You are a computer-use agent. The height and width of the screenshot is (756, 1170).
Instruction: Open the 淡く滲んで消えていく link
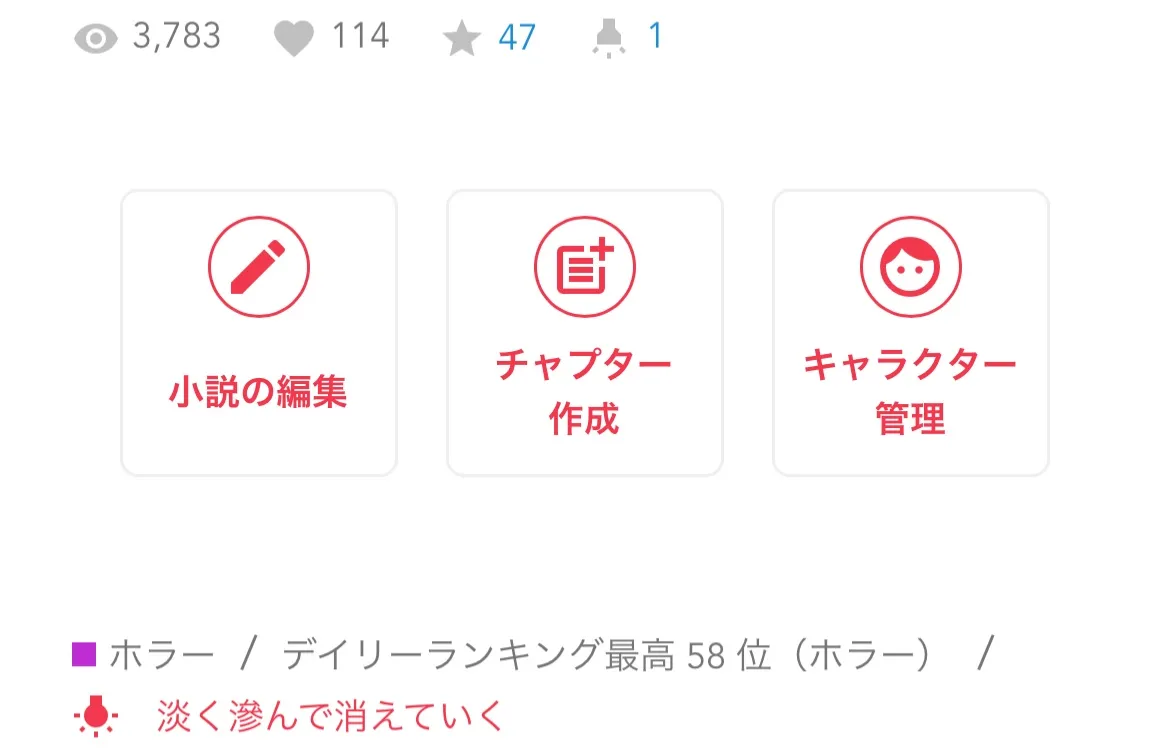click(x=330, y=716)
